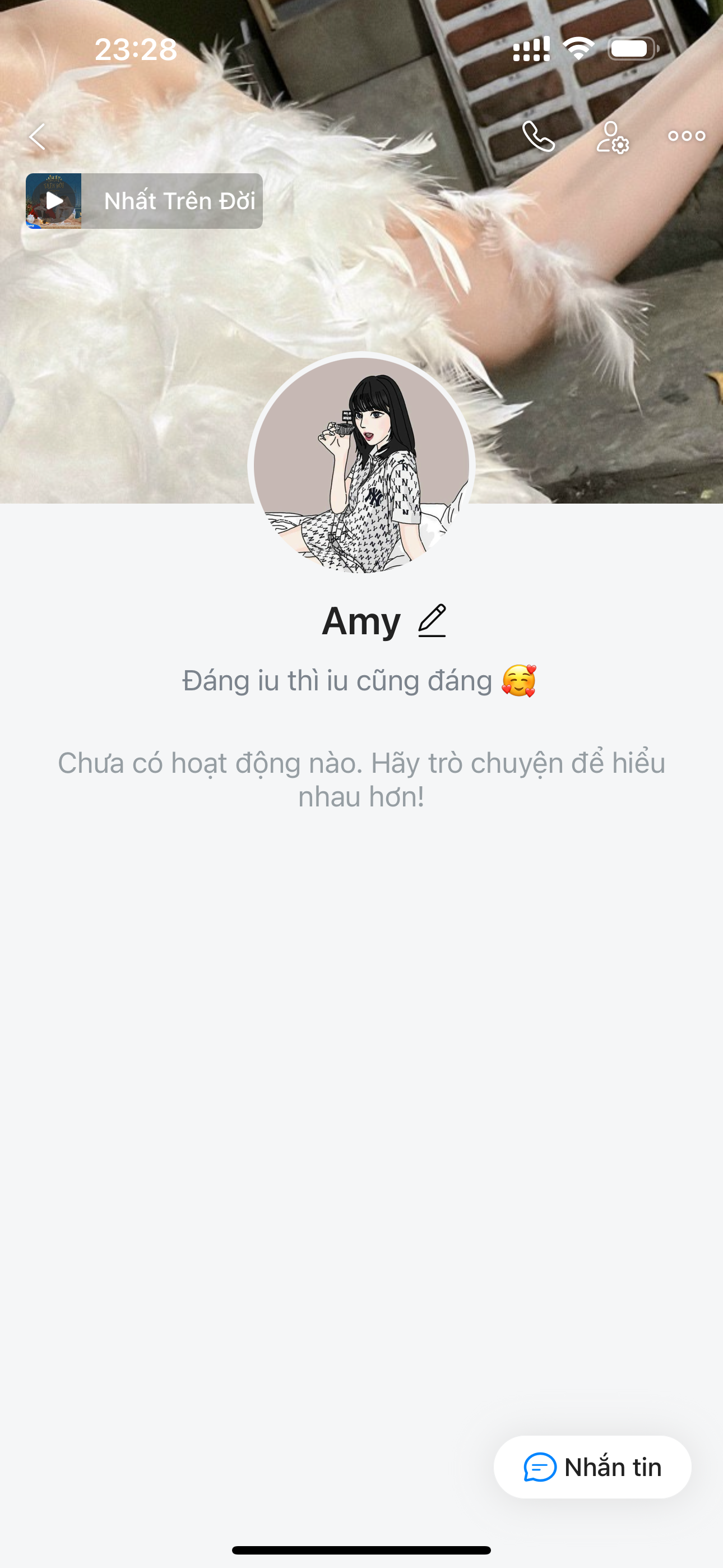Viewport: 723px width, 1568px height.
Task: Edit Amy's nickname with the pencil icon
Action: [x=432, y=621]
